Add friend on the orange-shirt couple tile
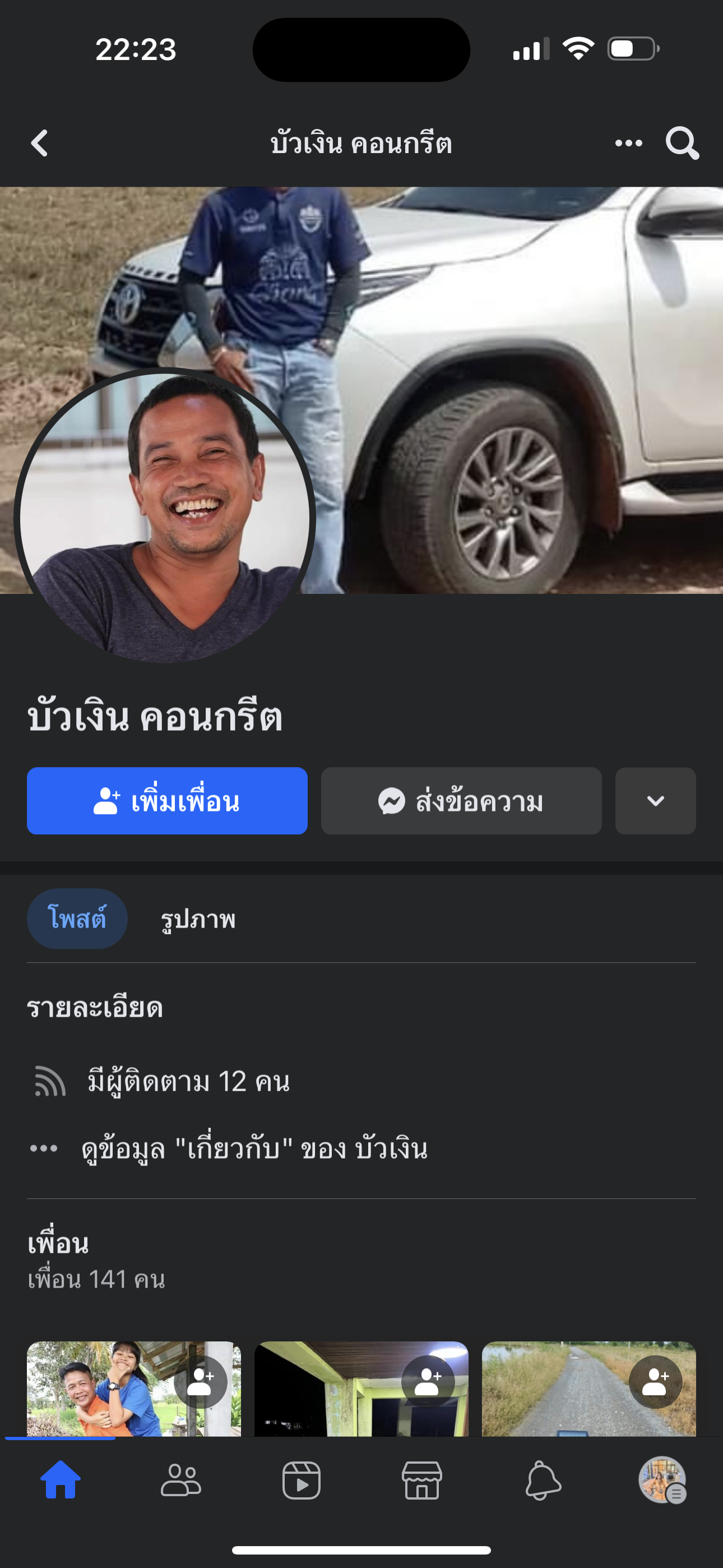The width and height of the screenshot is (723, 1568). tap(201, 1382)
